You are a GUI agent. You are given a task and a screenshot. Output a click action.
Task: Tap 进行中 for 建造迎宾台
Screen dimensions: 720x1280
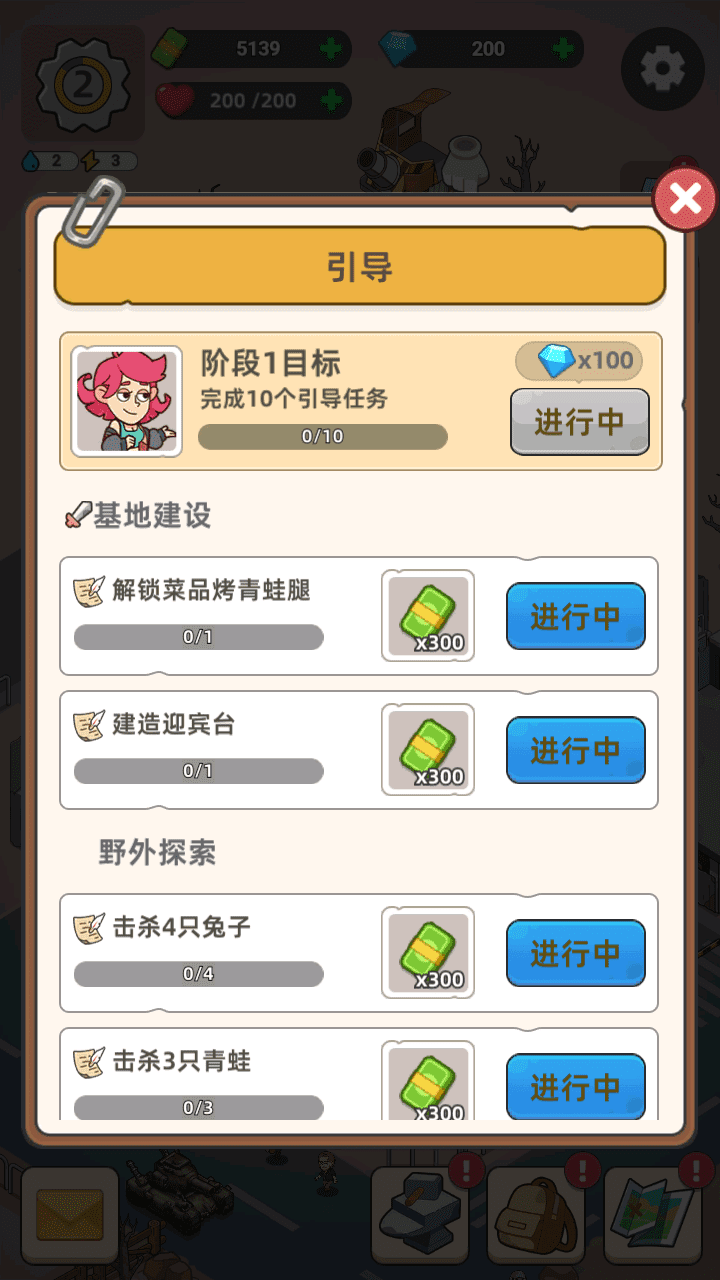pos(575,750)
